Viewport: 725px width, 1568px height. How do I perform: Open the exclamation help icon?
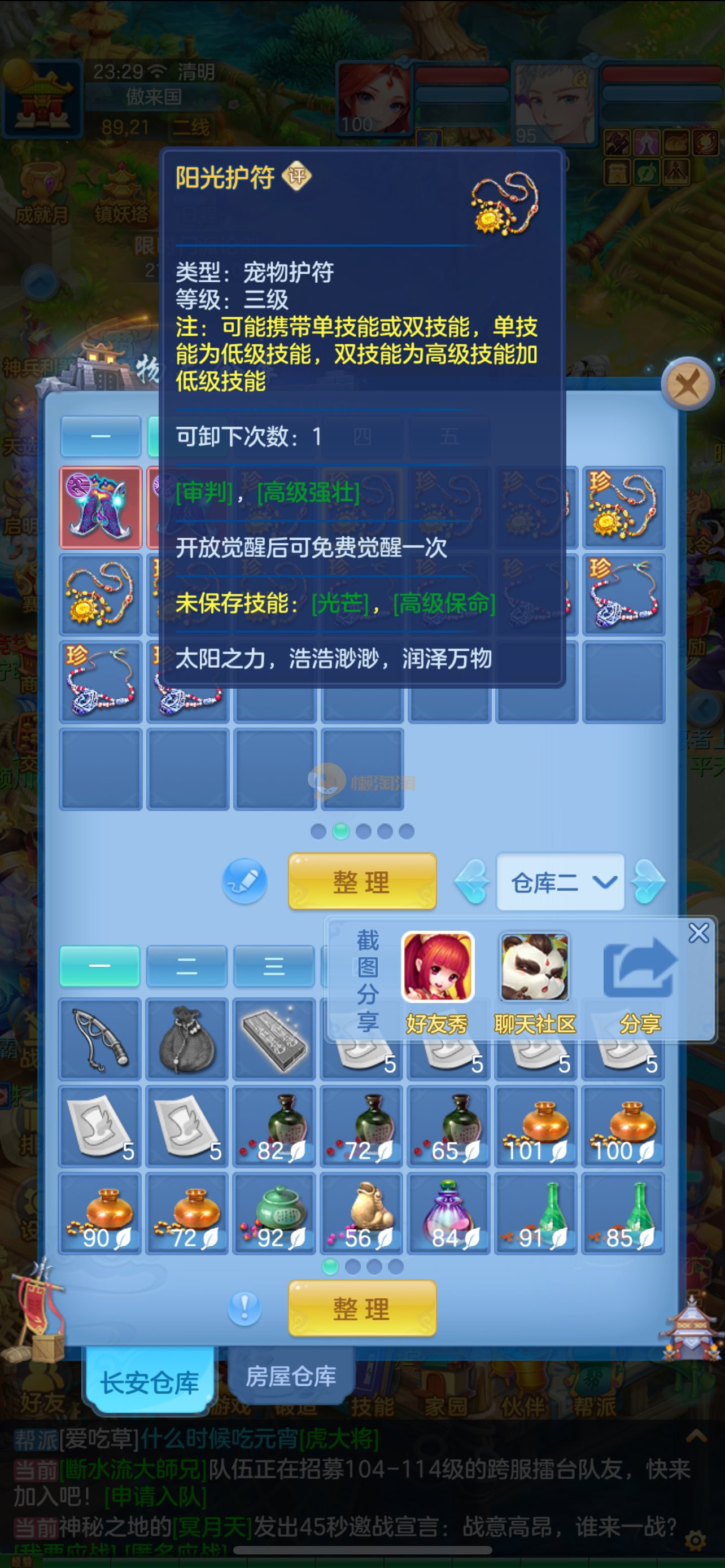[x=244, y=1307]
